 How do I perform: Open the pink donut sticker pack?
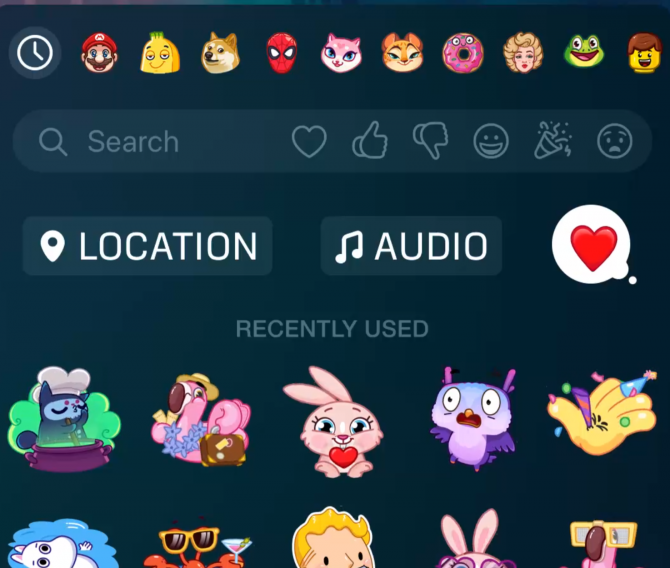[463, 53]
